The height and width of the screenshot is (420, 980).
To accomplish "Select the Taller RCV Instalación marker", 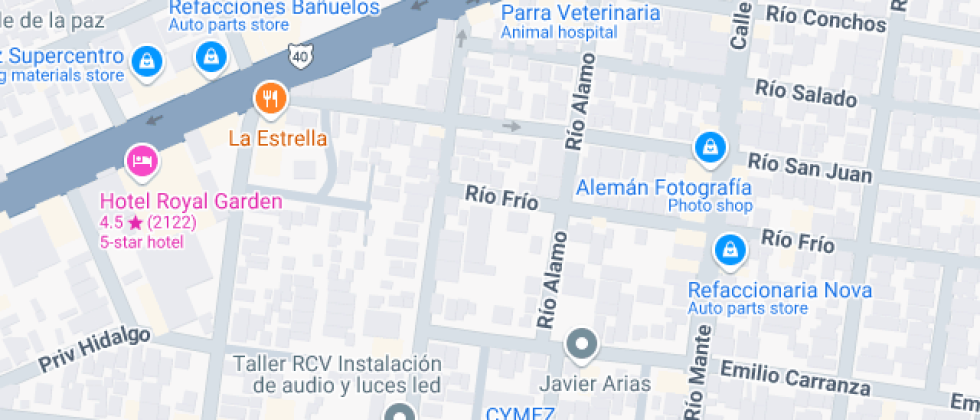I will (399, 413).
